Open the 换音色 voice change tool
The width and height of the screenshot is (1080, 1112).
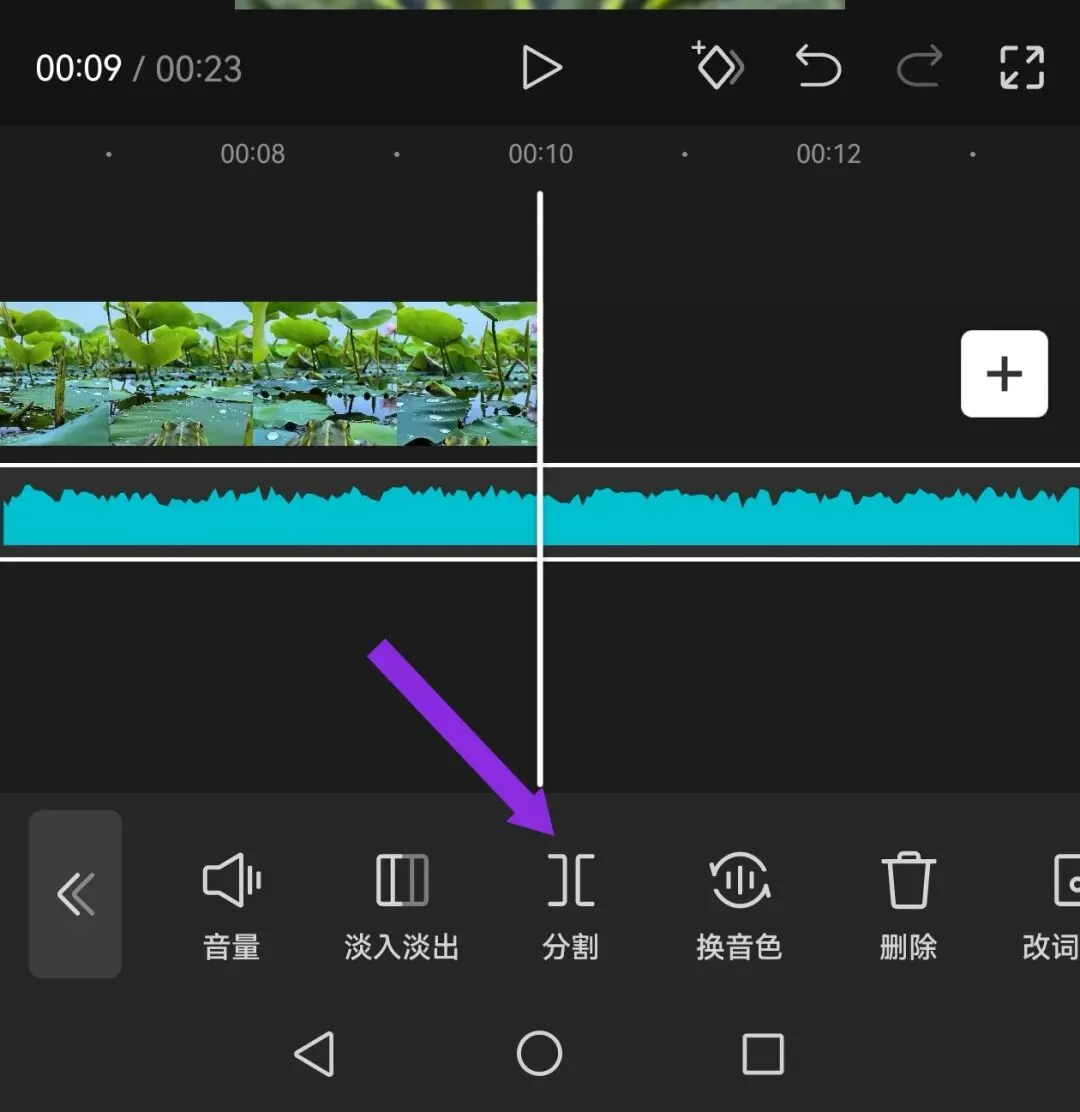click(739, 907)
